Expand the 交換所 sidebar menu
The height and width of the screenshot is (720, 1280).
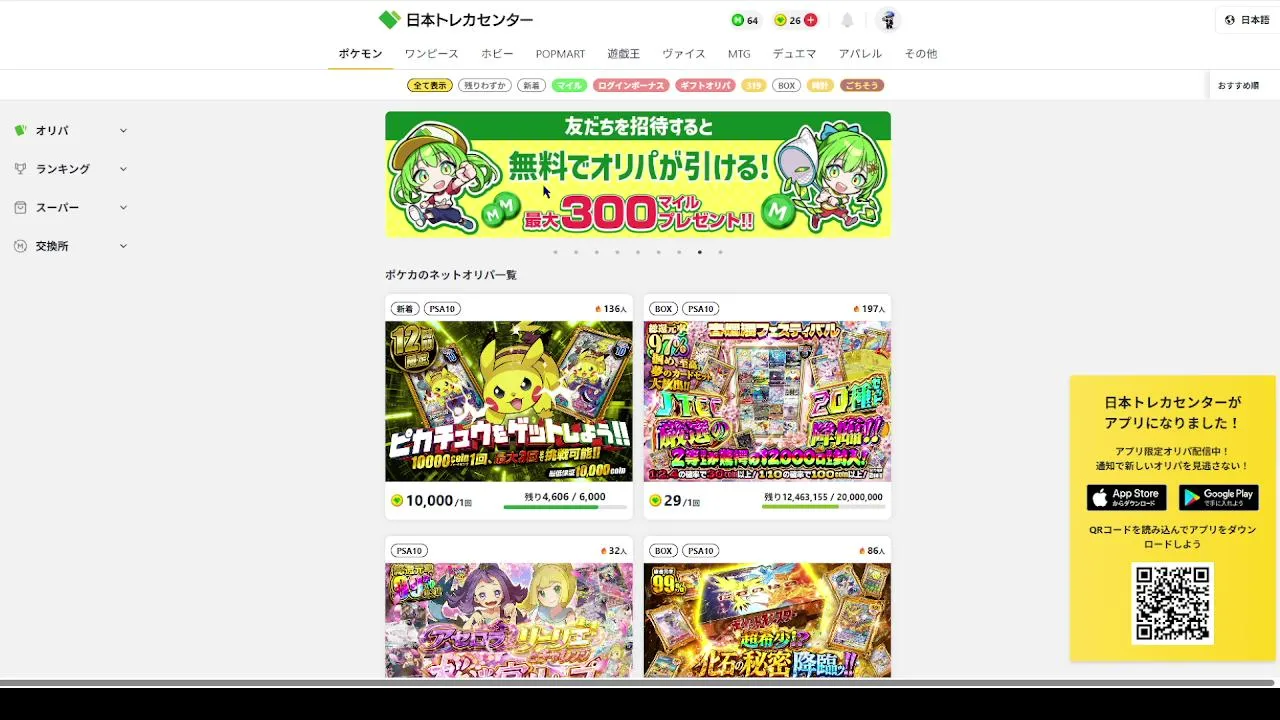70,246
